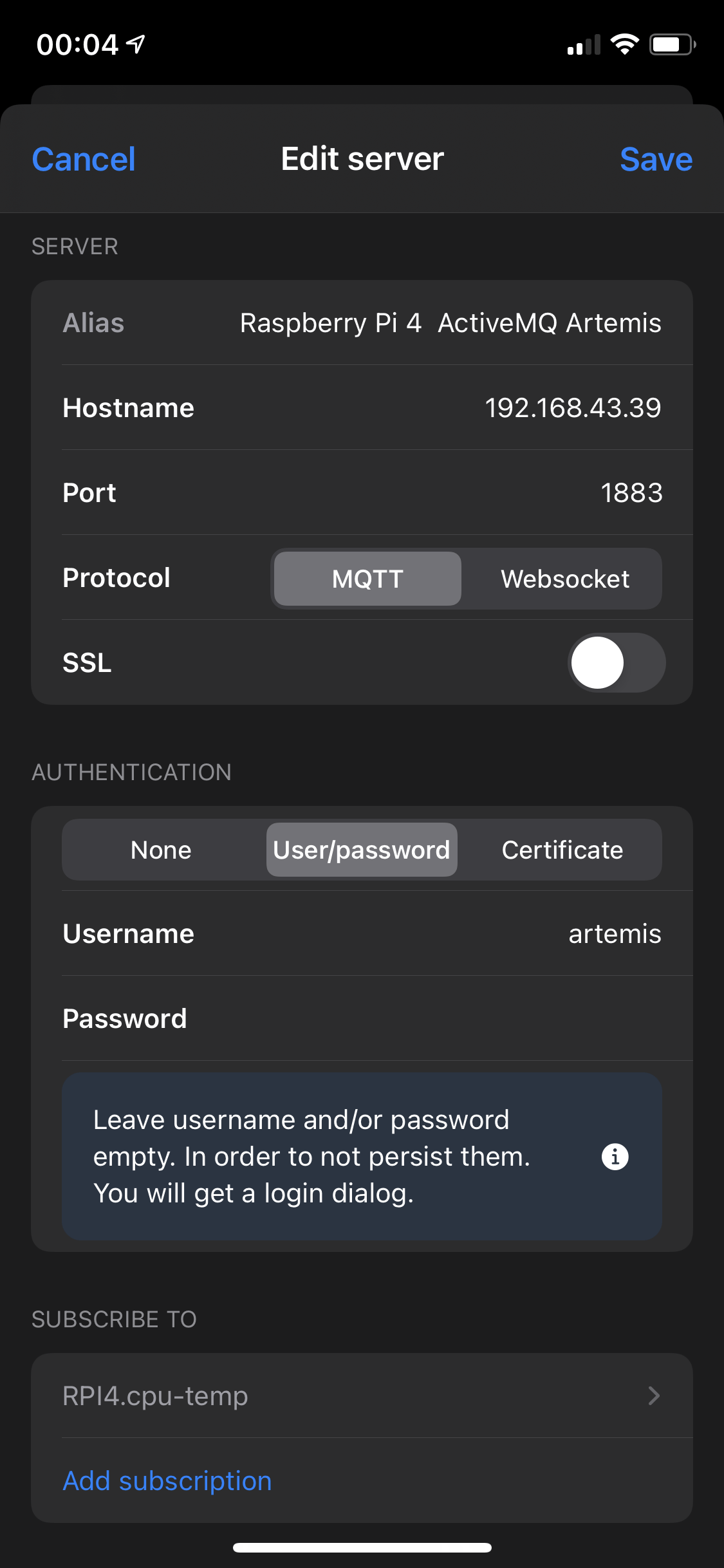Open the RPI4.cpu-temp subscription

(362, 1395)
